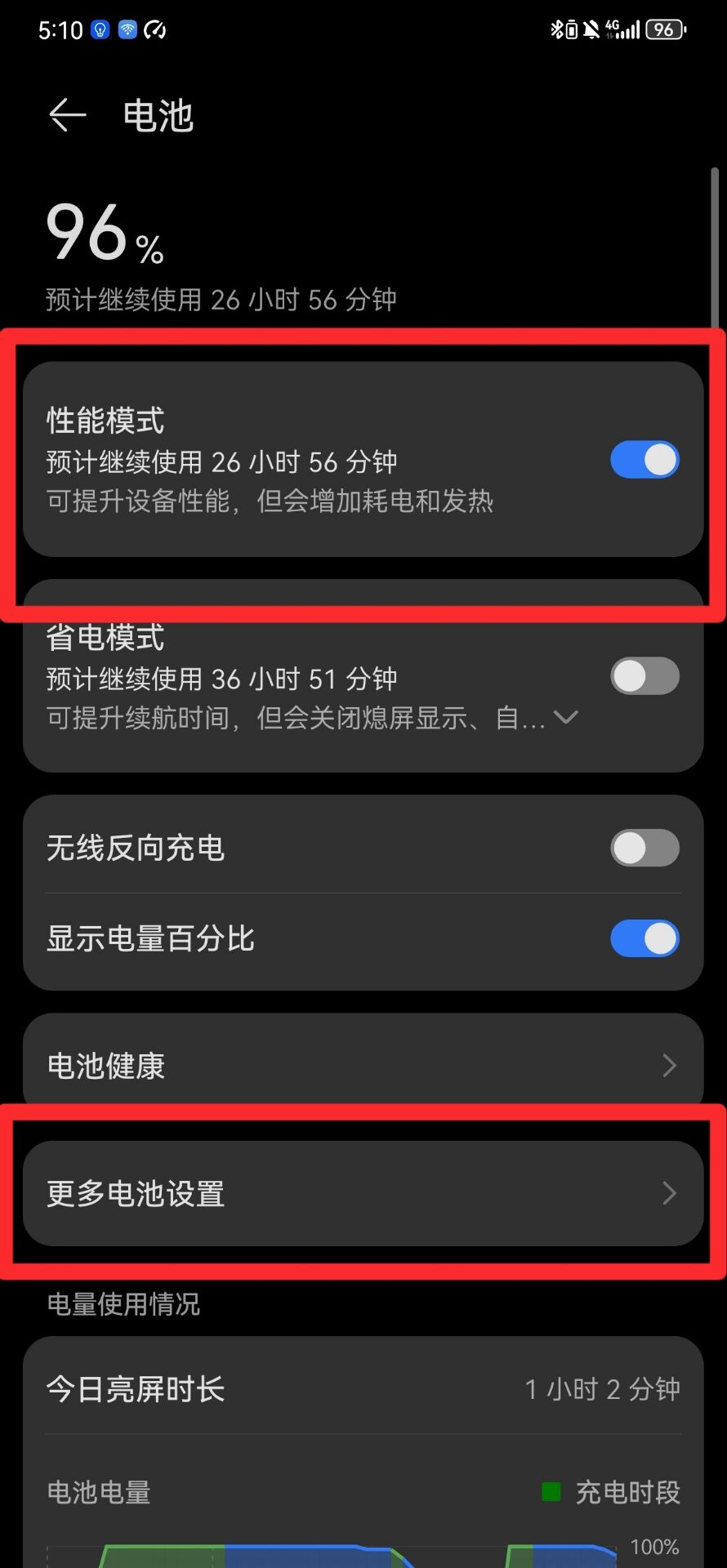Tap the performance speedometer icon near the clock
Viewport: 727px width, 1568px height.
(154, 29)
